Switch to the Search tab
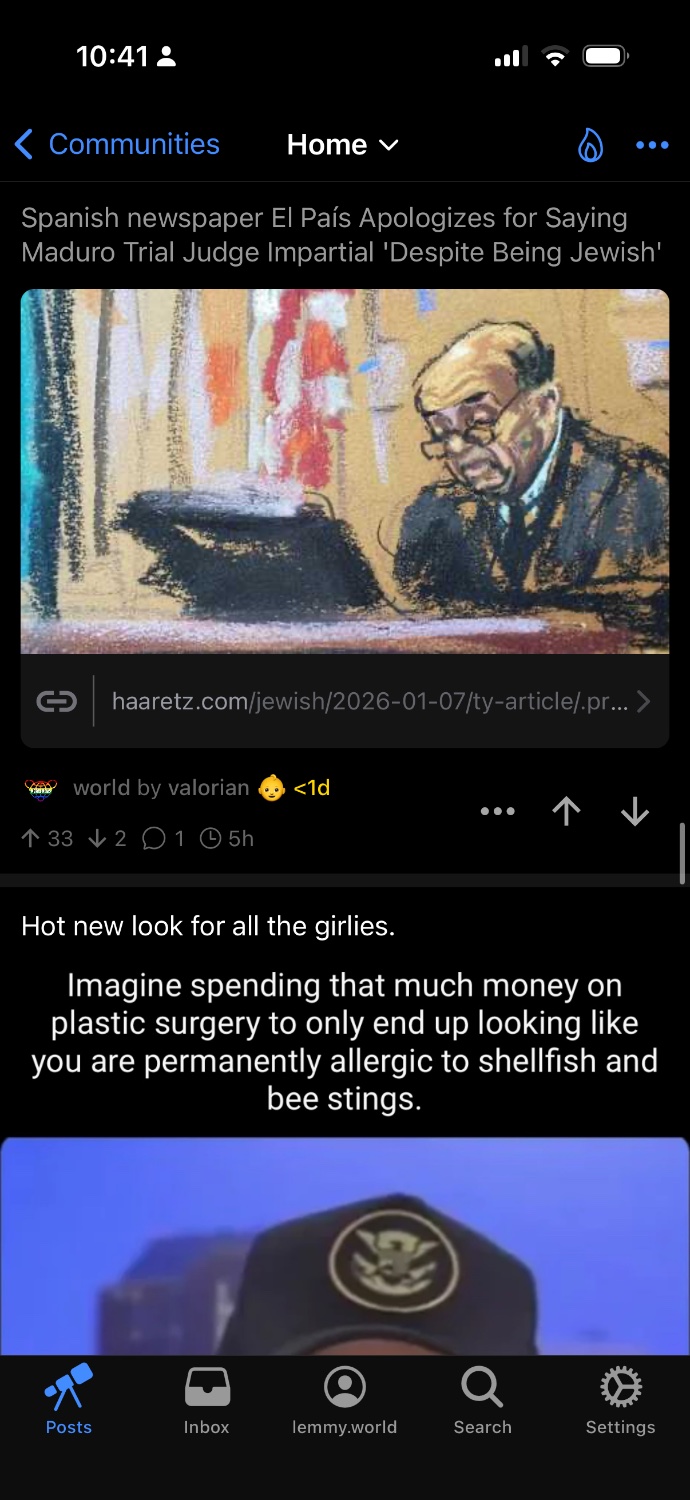 pos(482,1399)
